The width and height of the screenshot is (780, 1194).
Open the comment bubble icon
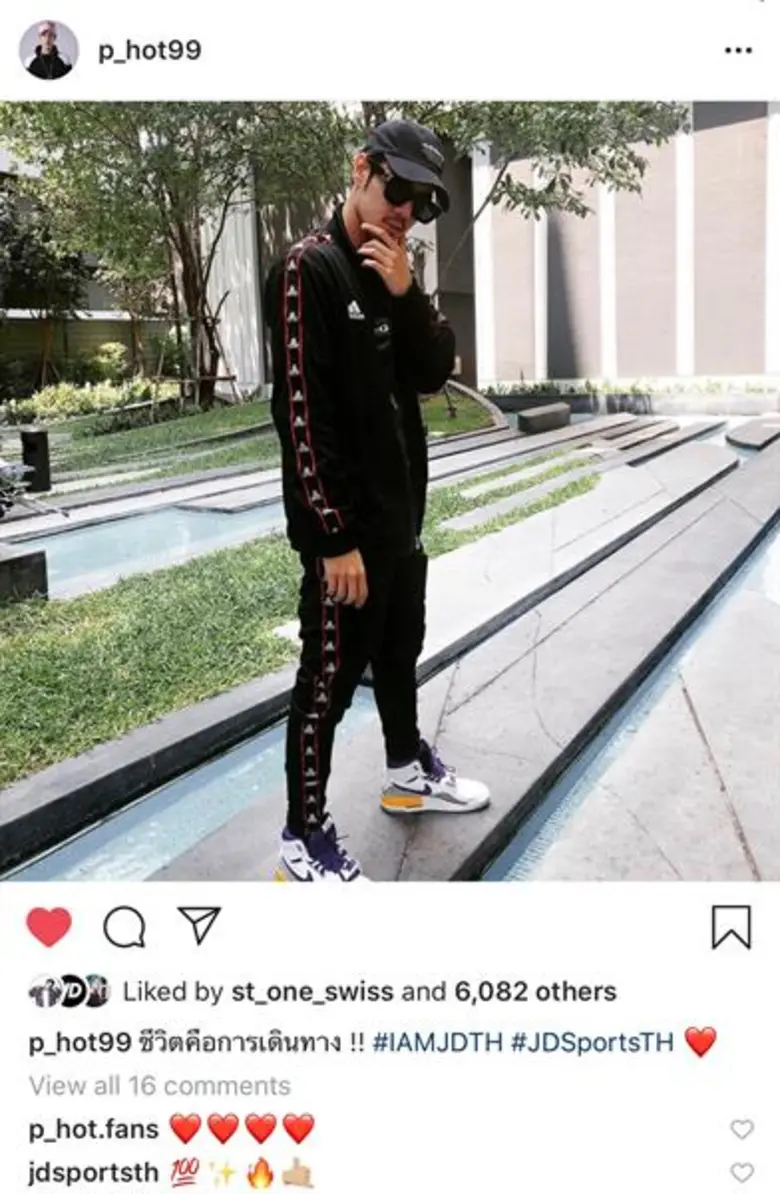point(124,927)
